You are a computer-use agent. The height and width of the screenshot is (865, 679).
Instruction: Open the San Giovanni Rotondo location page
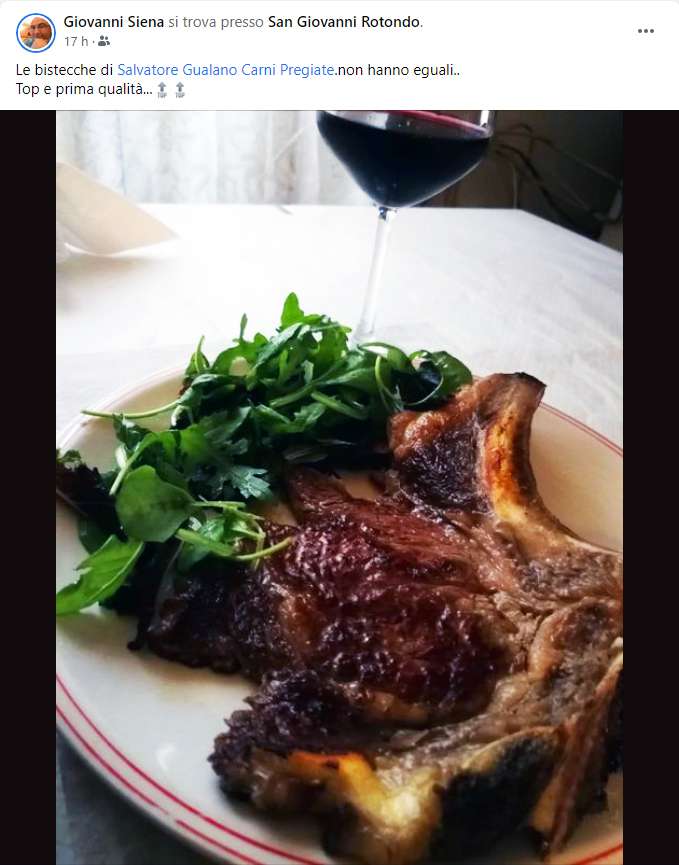pyautogui.click(x=344, y=22)
